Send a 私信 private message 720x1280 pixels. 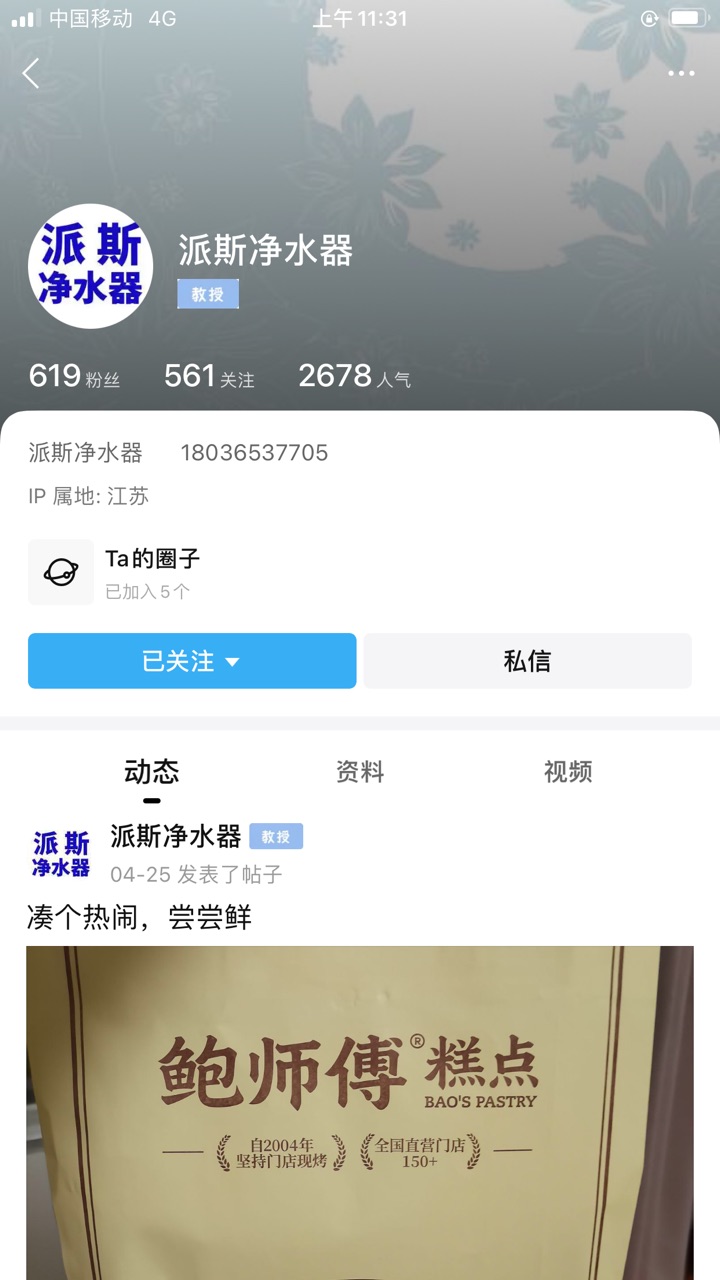pos(527,661)
